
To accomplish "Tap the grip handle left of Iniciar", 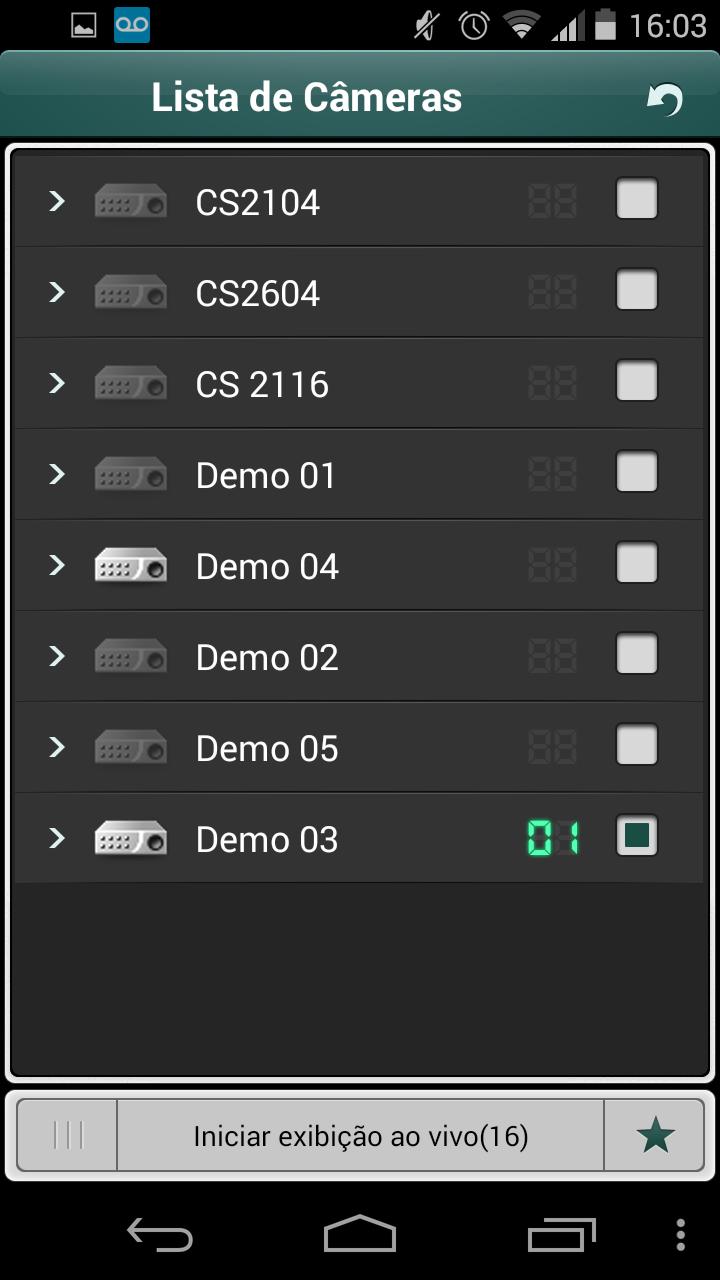I will click(x=68, y=1136).
